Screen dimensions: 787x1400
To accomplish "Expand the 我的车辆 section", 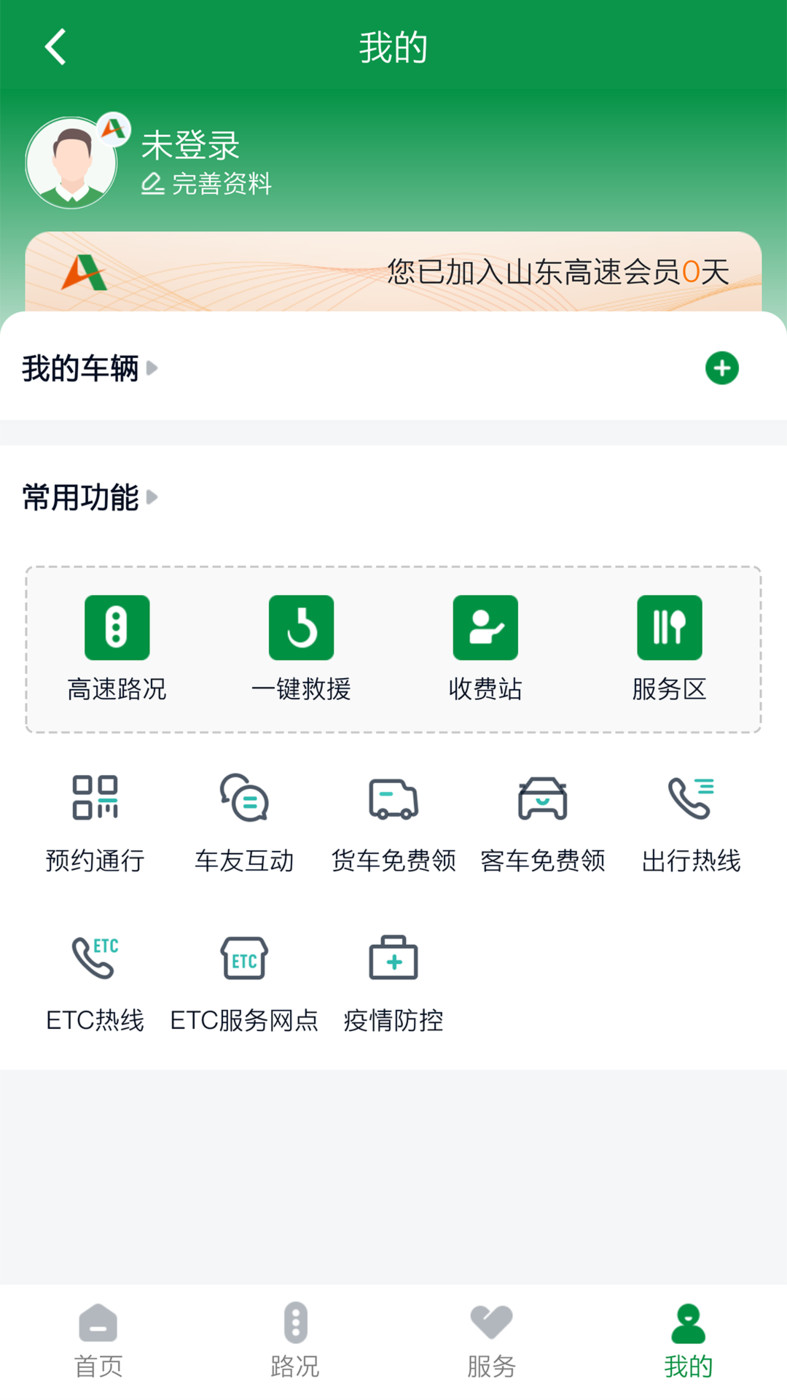I will coord(90,368).
